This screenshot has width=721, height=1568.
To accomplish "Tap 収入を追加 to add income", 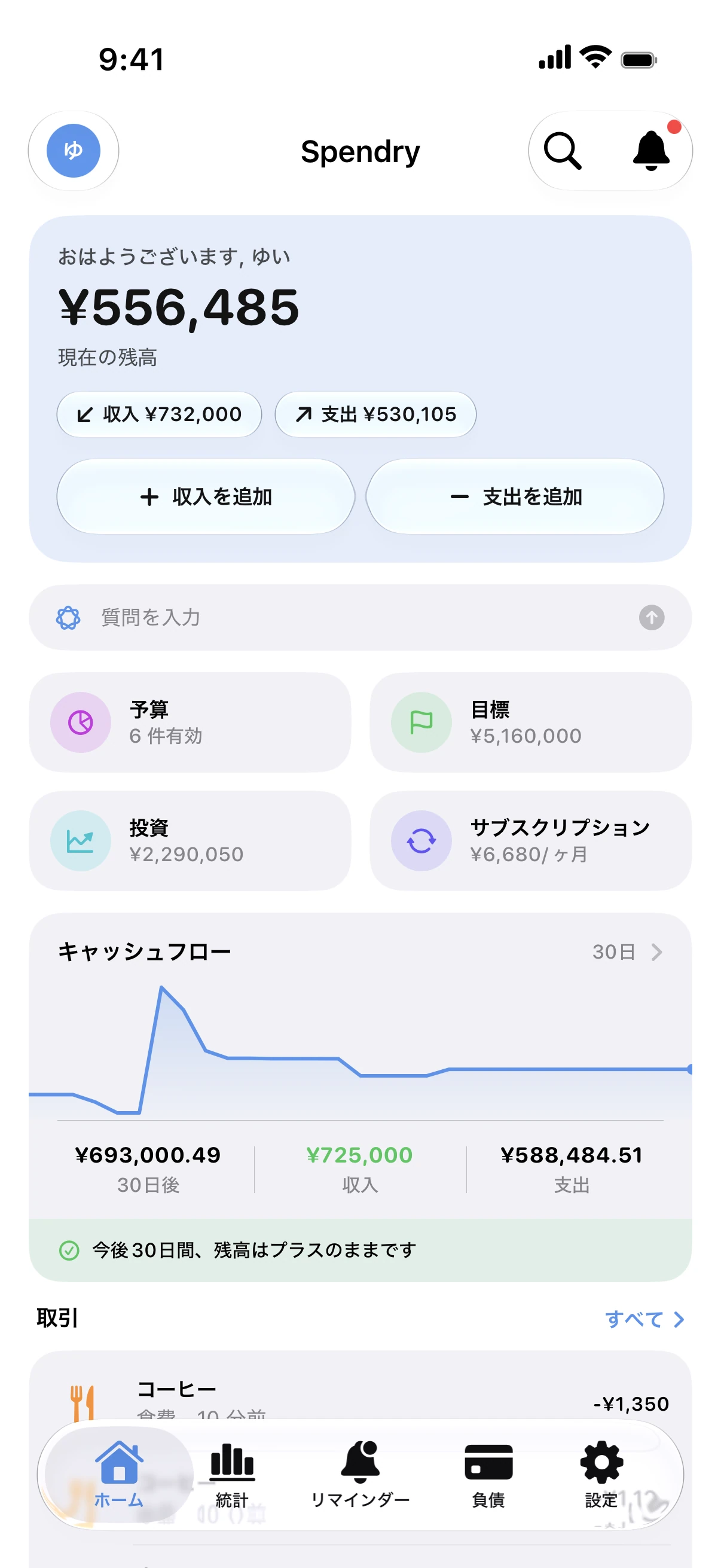I will (x=206, y=497).
